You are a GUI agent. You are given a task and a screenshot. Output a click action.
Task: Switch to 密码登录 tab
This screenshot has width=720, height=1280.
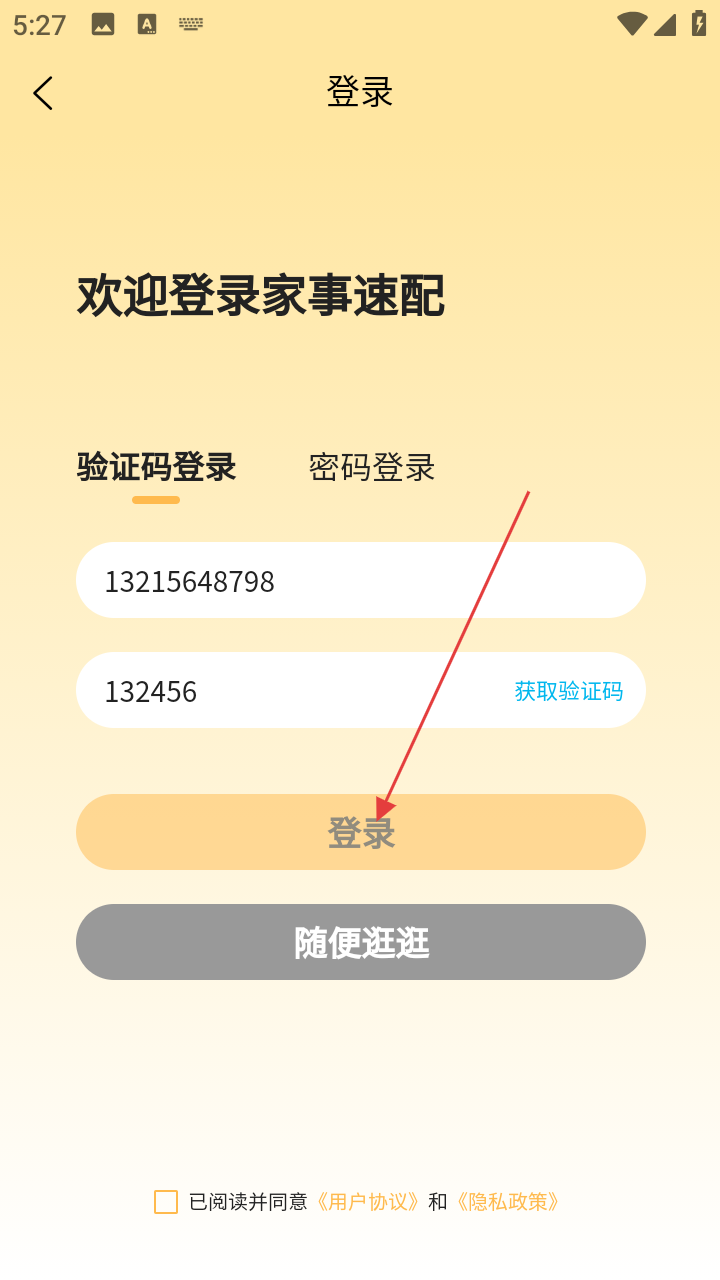pos(371,467)
